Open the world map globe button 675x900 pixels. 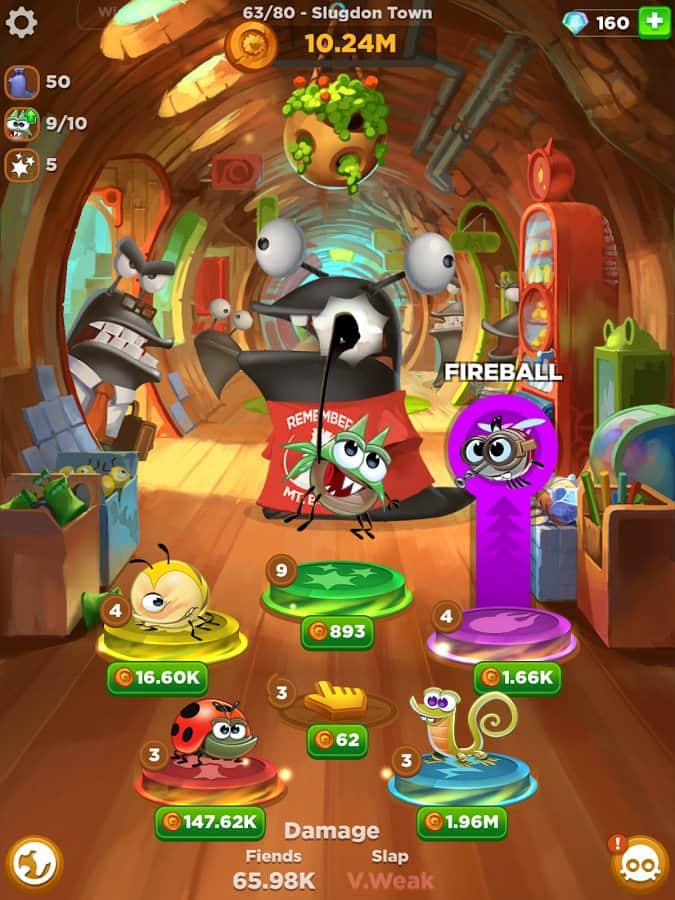click(34, 863)
